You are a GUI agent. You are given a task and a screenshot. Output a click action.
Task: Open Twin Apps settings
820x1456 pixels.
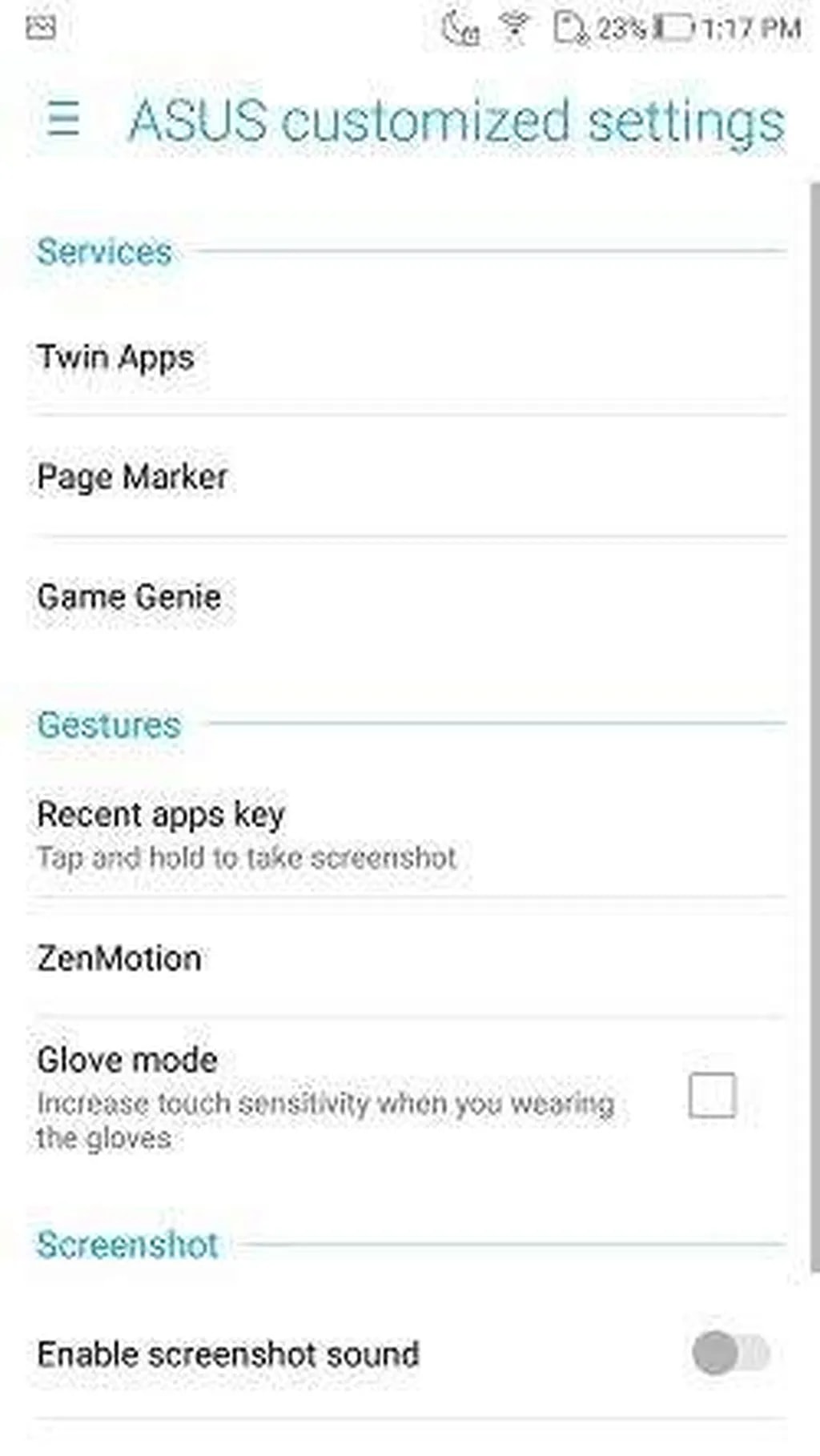[x=116, y=357]
